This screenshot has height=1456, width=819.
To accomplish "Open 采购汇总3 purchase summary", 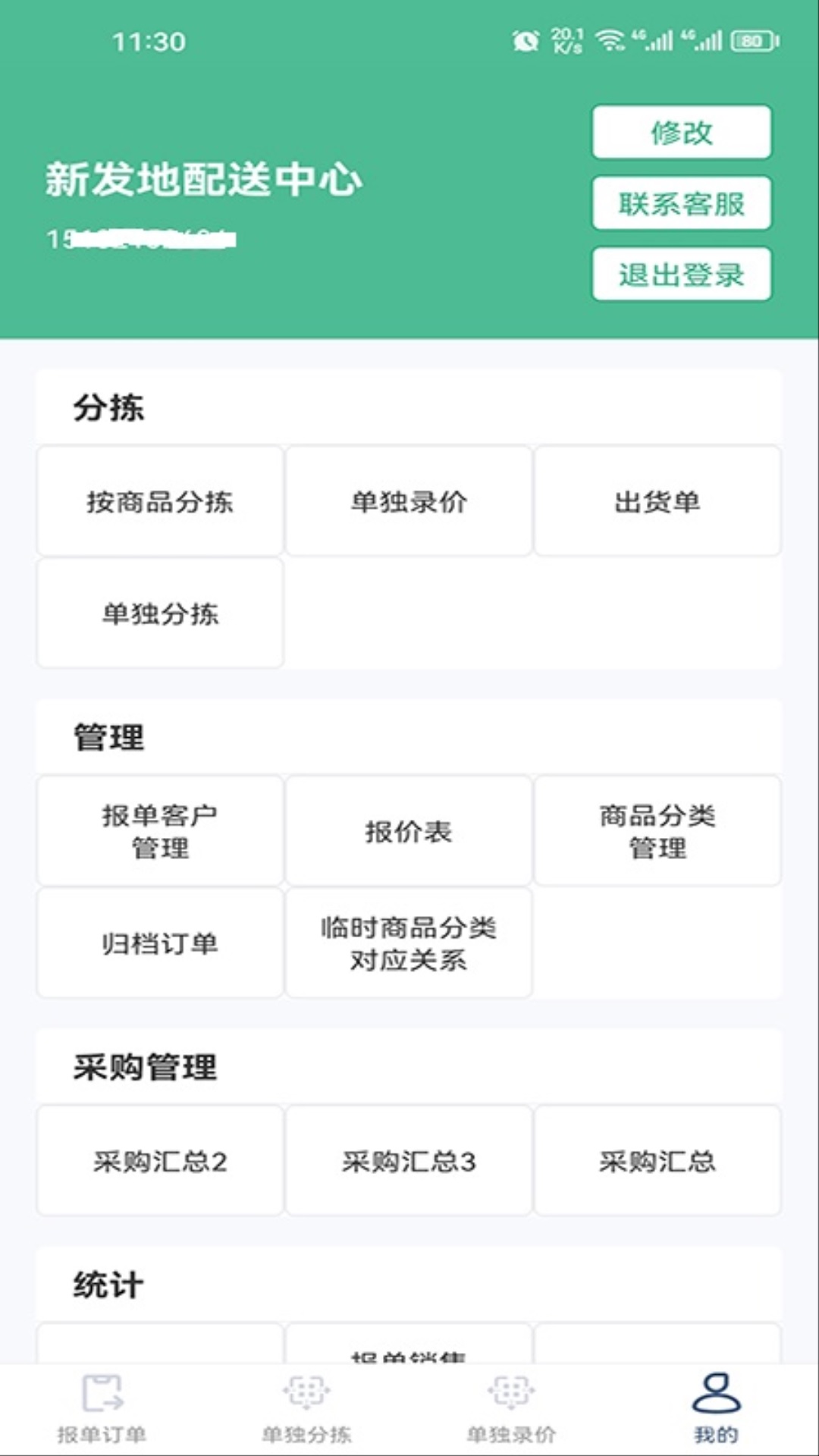I will coord(408,1162).
